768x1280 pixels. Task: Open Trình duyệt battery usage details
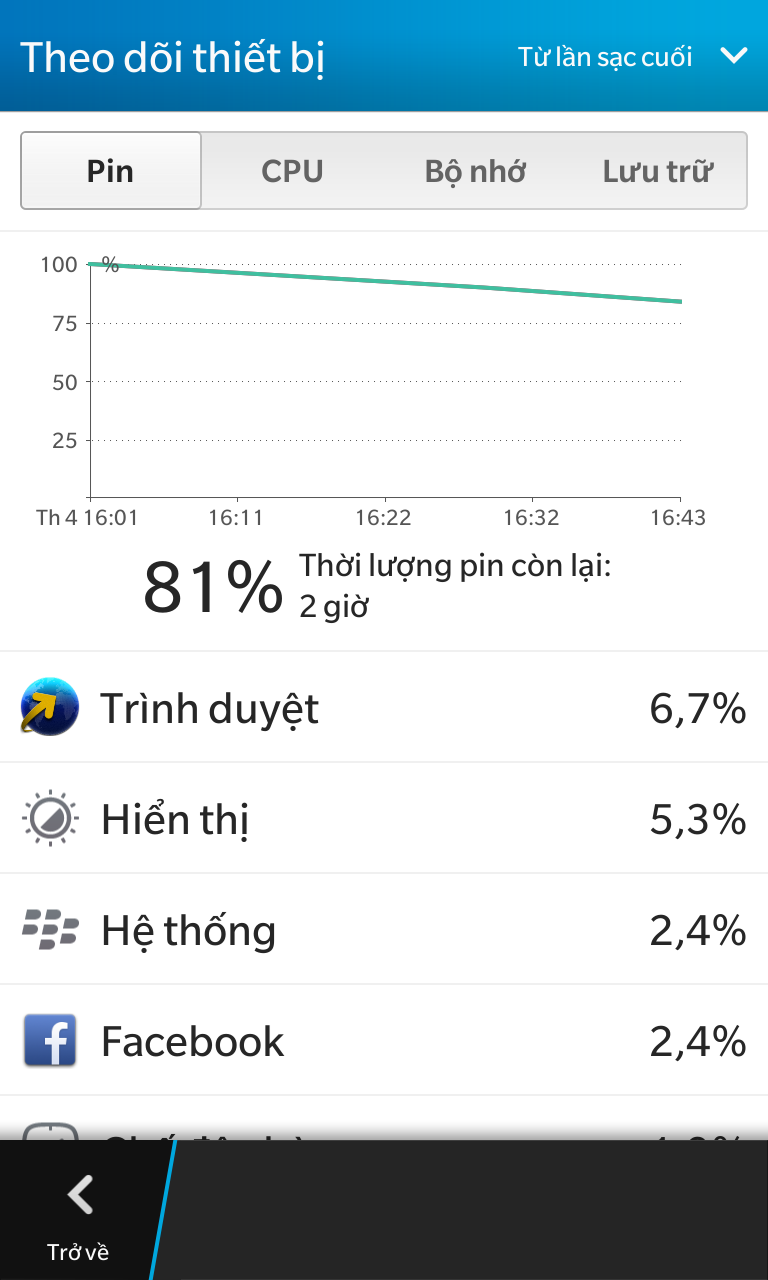click(384, 708)
